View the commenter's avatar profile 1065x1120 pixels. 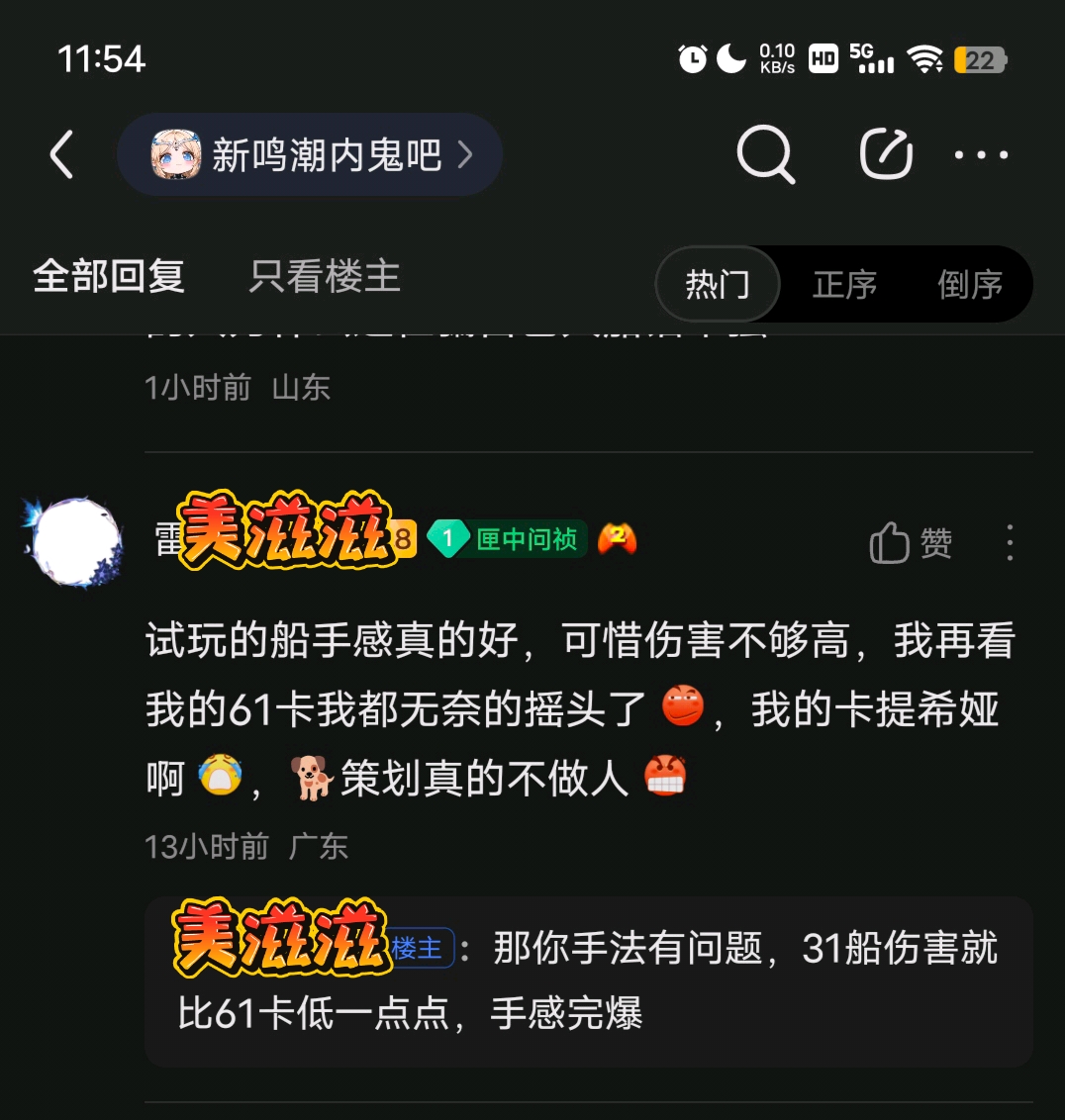coord(75,542)
